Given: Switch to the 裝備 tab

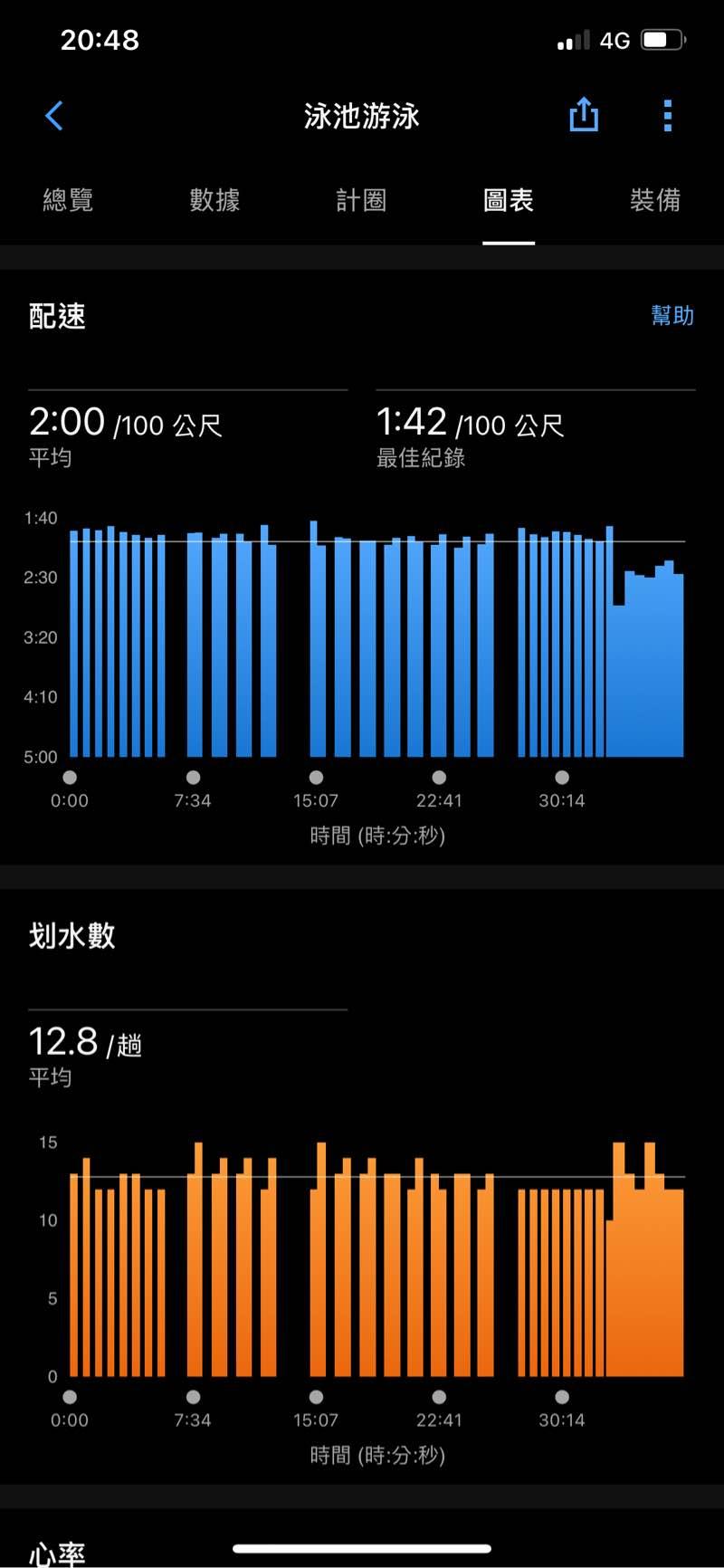Looking at the screenshot, I should (x=655, y=200).
